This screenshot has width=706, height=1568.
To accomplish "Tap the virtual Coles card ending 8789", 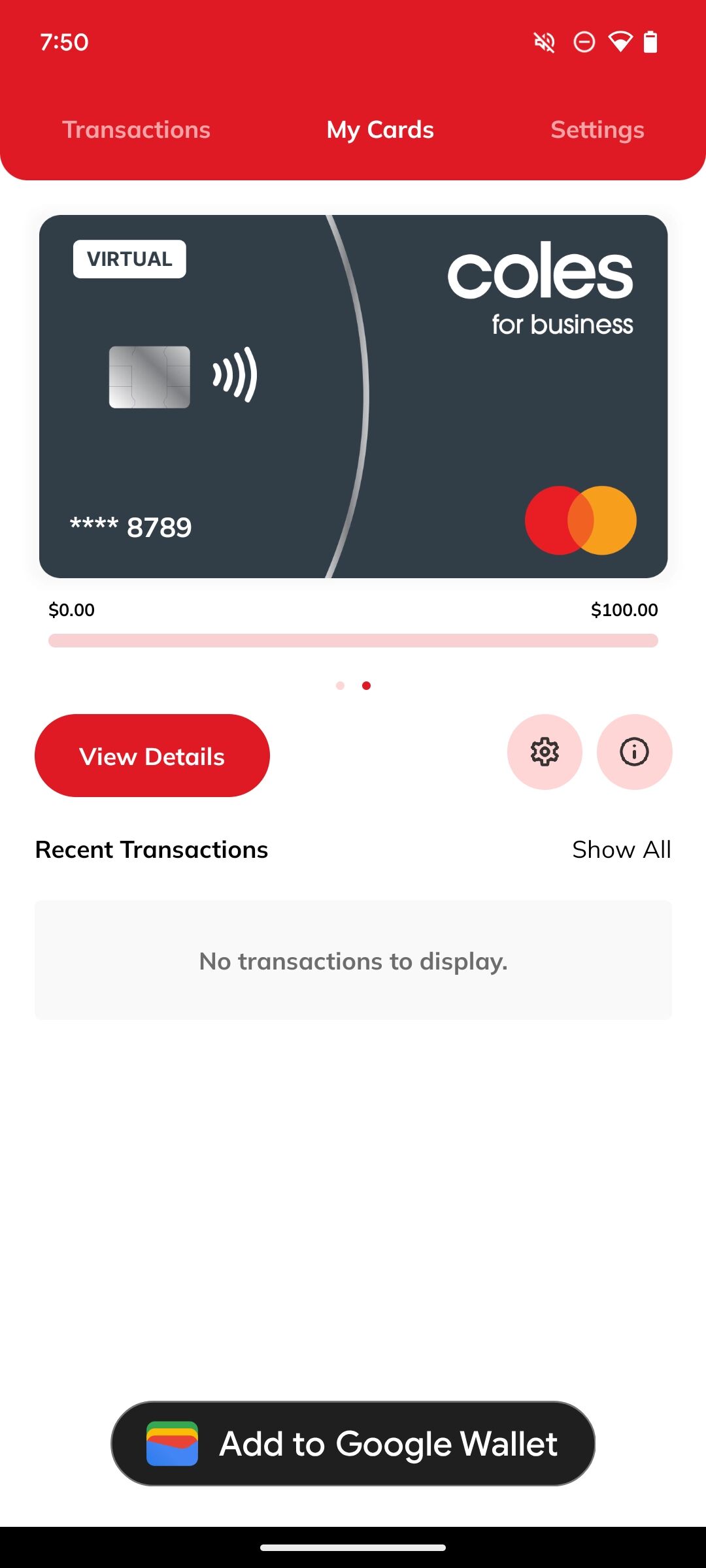I will (x=353, y=396).
